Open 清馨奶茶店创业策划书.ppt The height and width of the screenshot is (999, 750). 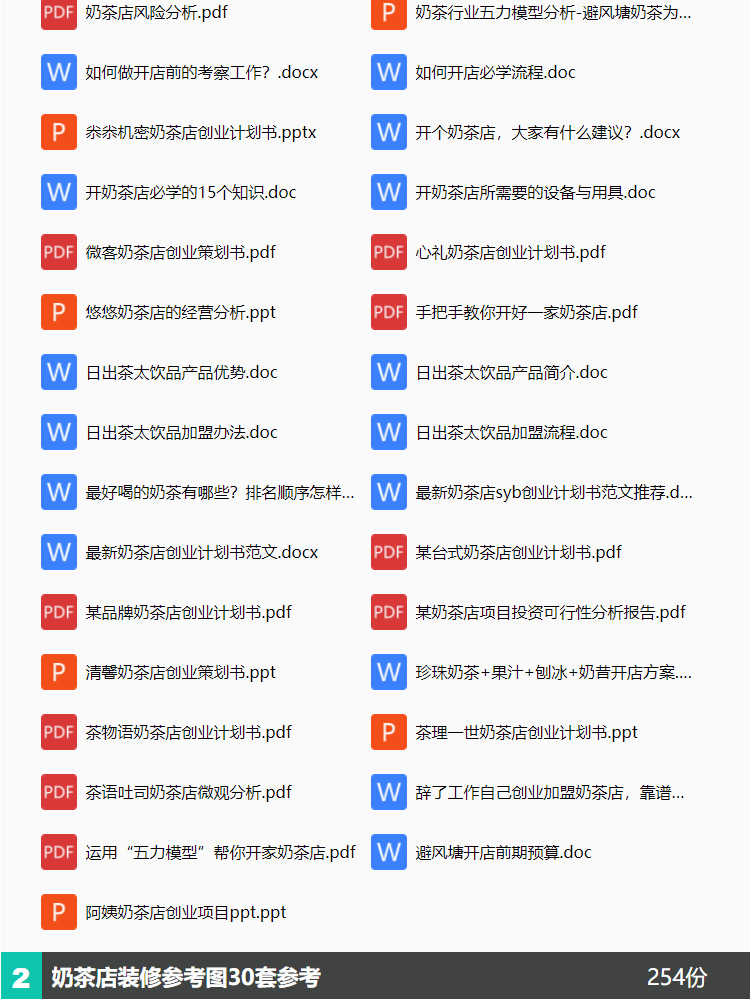180,672
